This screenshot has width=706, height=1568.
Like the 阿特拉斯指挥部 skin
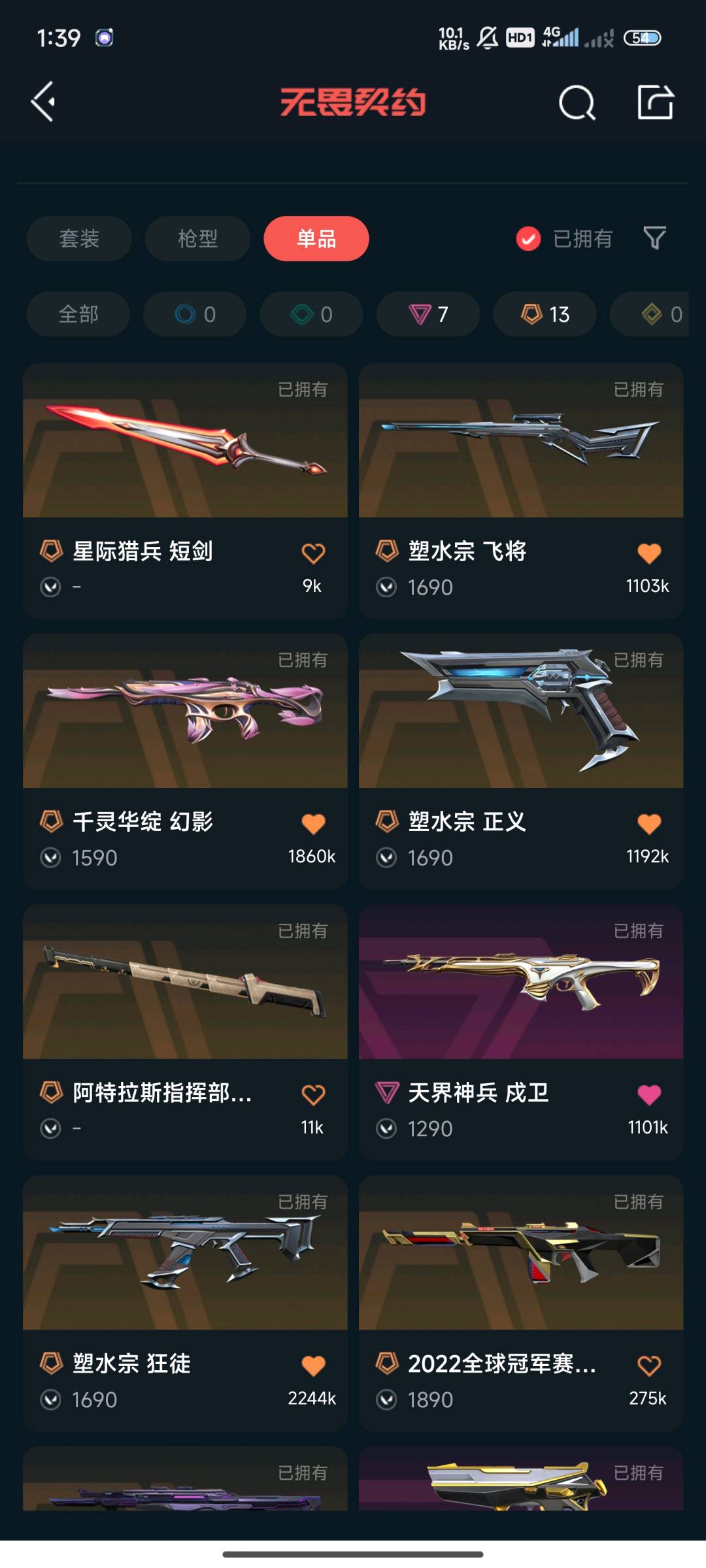pos(313,1094)
